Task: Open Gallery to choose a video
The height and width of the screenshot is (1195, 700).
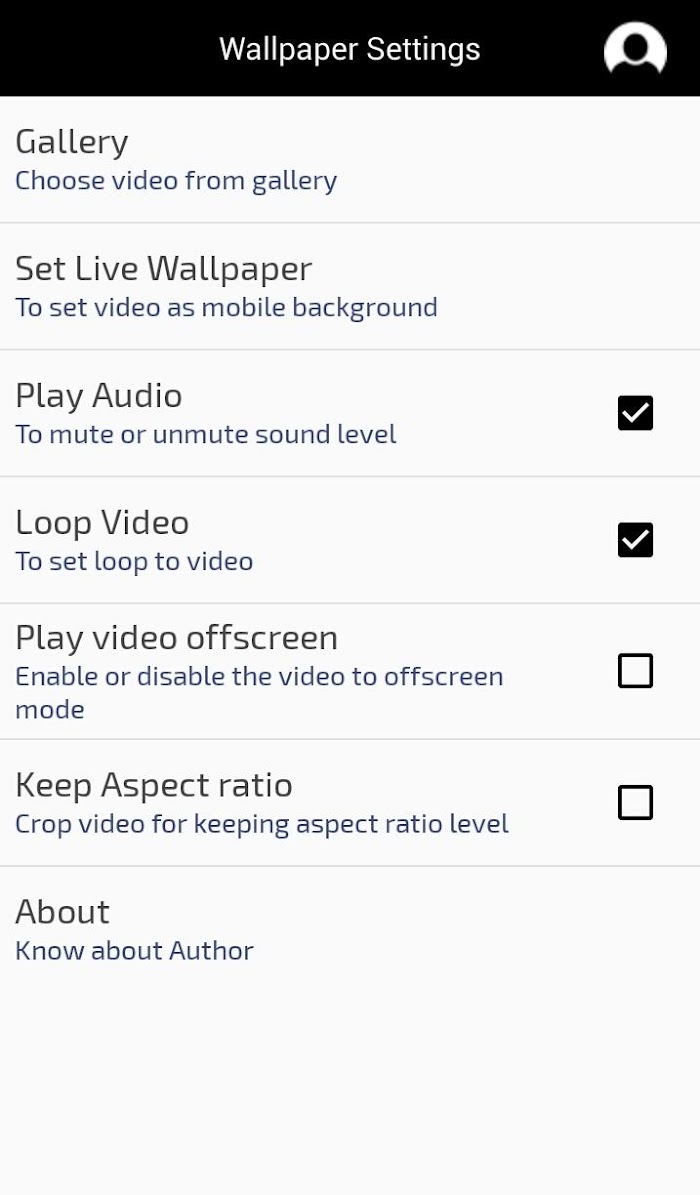Action: 350,160
